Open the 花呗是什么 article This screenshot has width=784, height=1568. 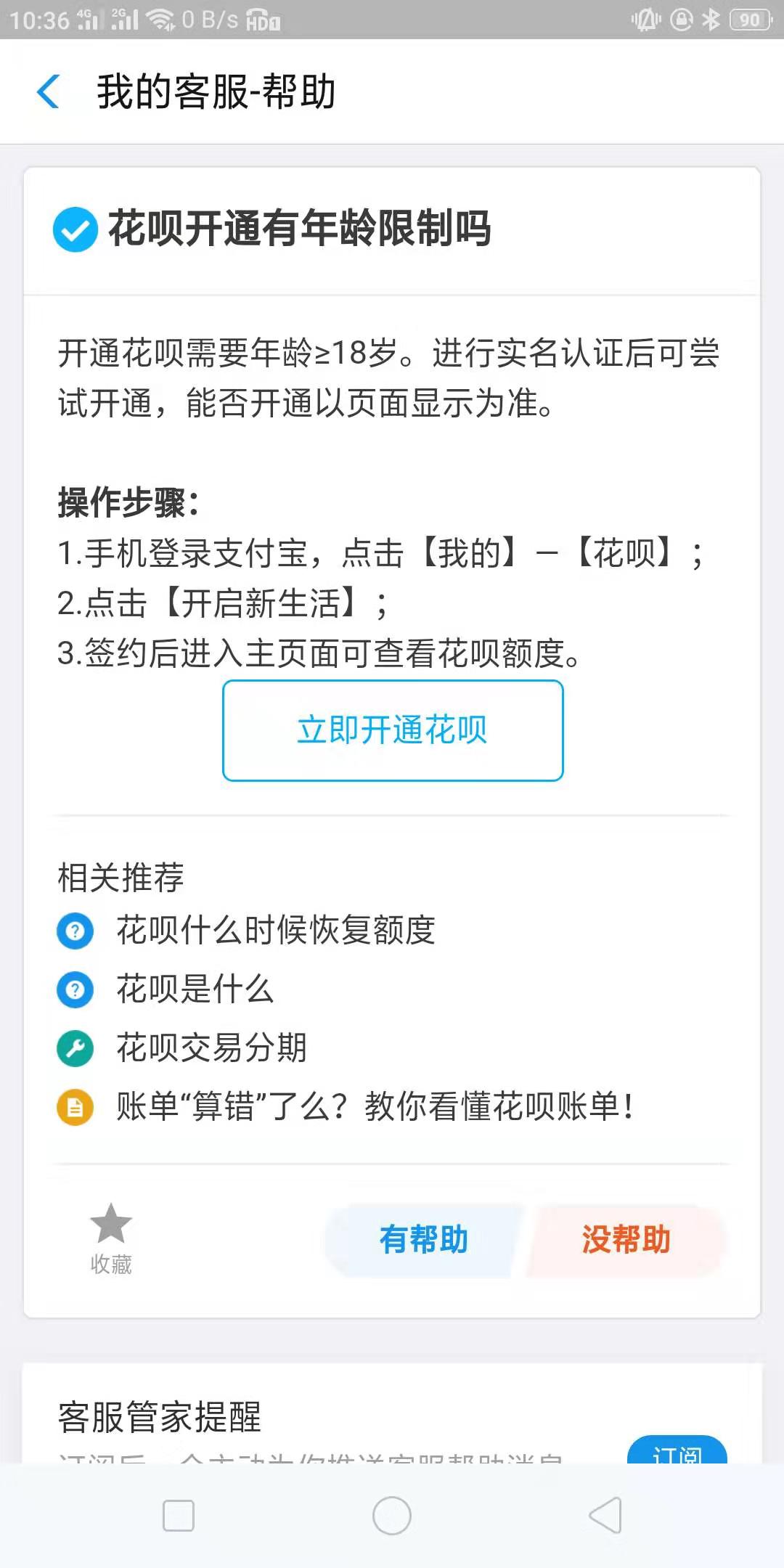pyautogui.click(x=196, y=989)
